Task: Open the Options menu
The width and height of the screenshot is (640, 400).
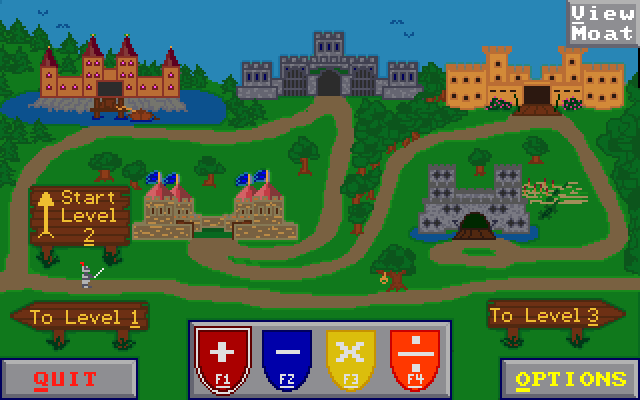Action: tap(570, 379)
